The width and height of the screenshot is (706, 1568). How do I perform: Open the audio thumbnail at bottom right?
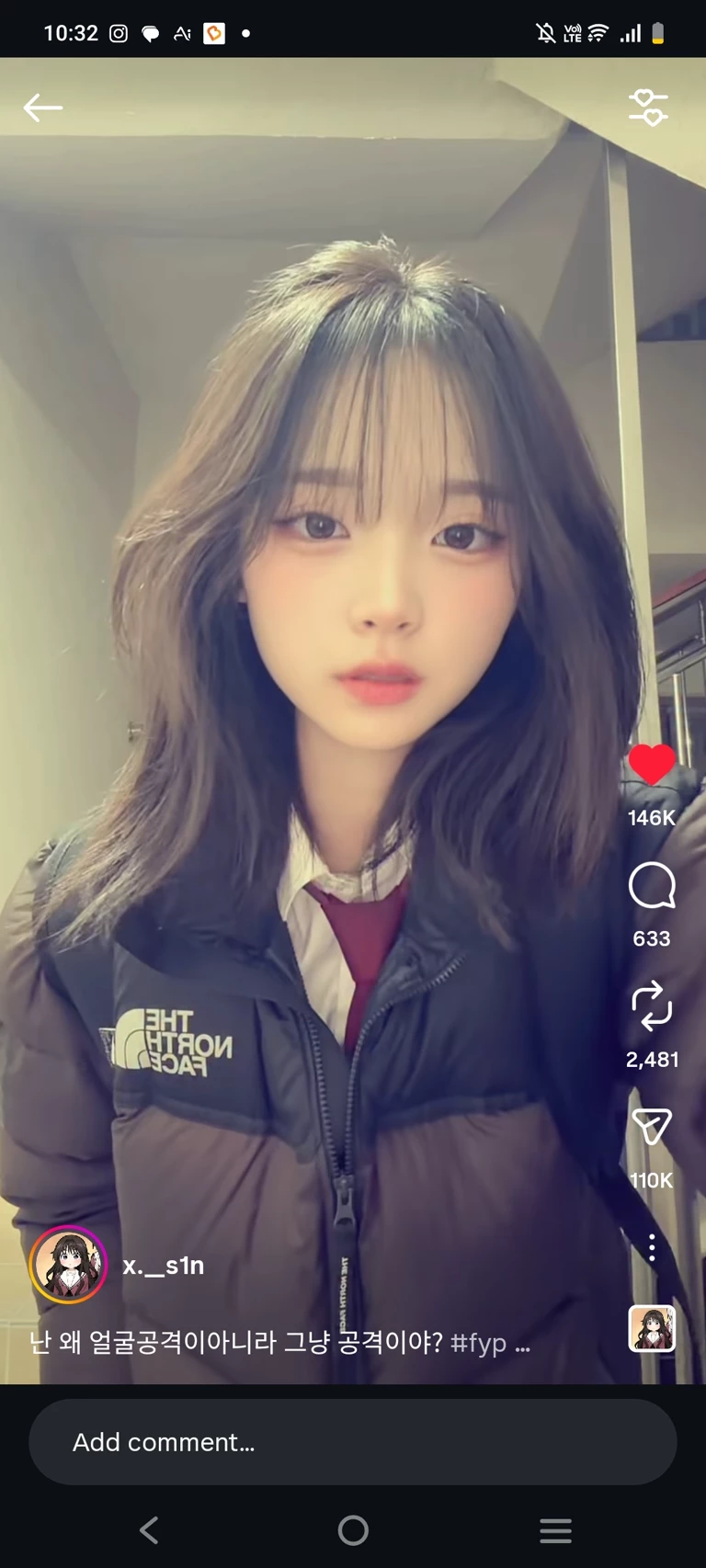click(x=652, y=1328)
